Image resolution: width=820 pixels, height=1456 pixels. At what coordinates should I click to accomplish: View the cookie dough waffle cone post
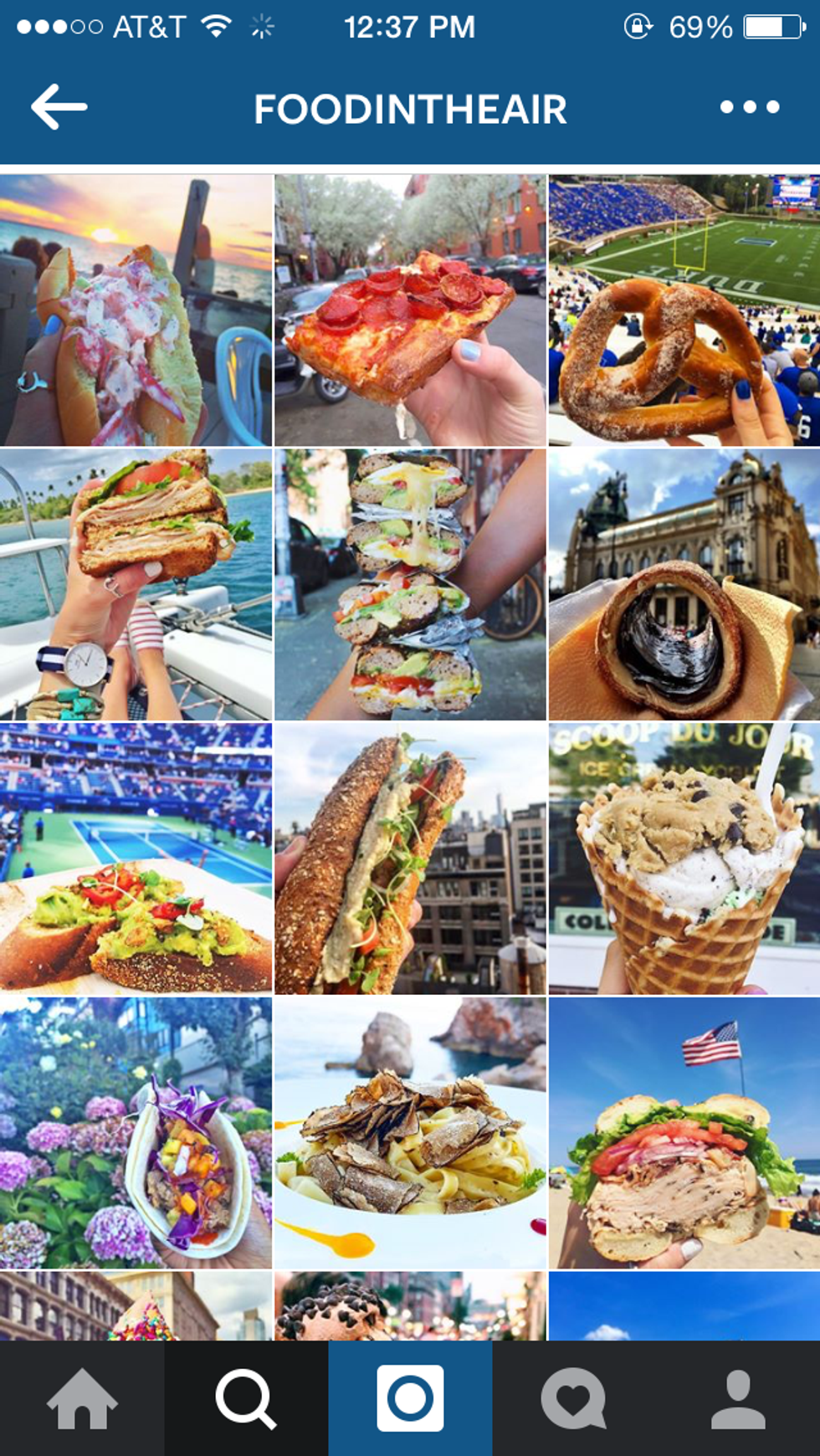coord(684,859)
